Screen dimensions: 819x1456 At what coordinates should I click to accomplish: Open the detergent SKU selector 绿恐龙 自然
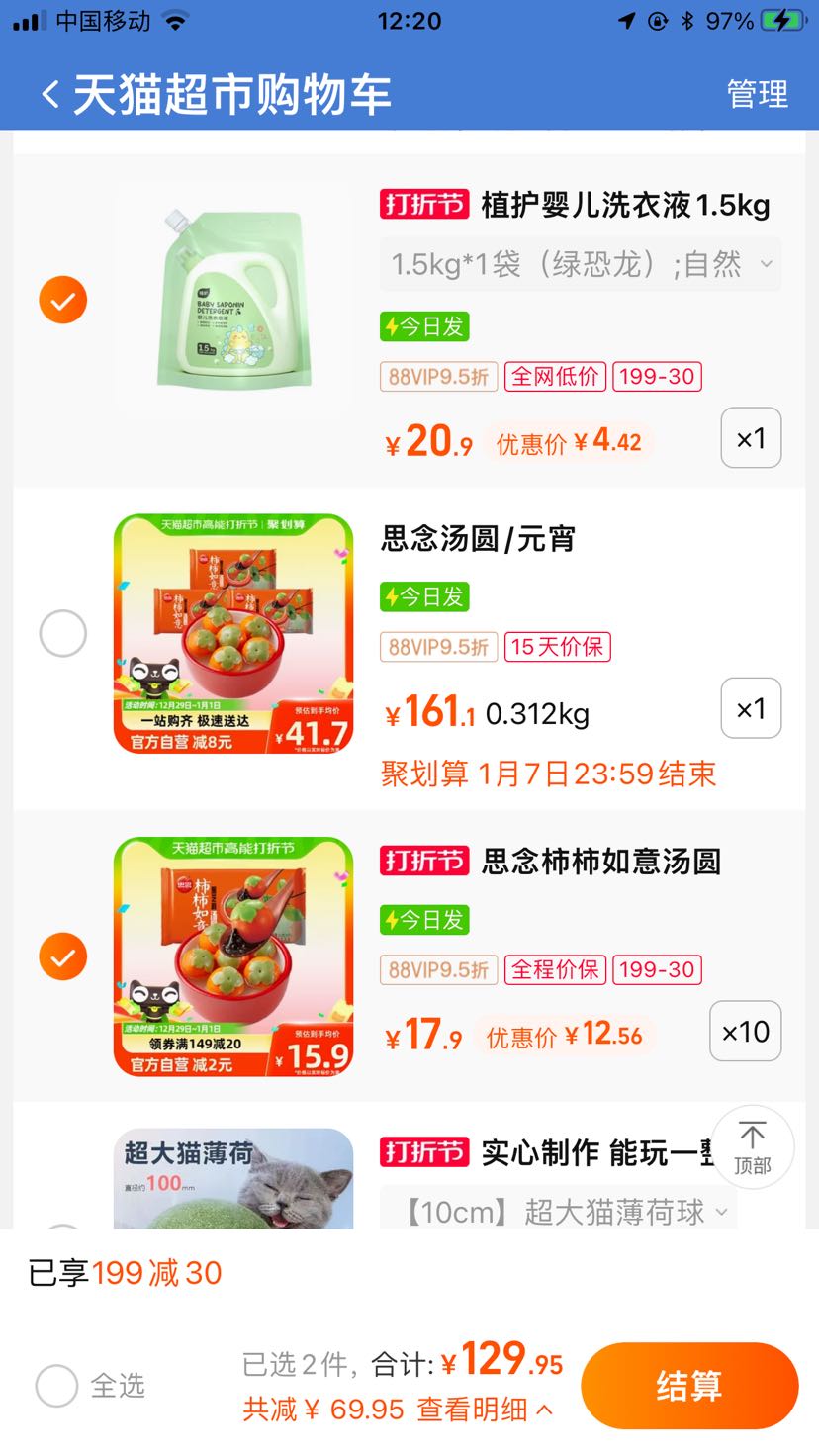[579, 263]
